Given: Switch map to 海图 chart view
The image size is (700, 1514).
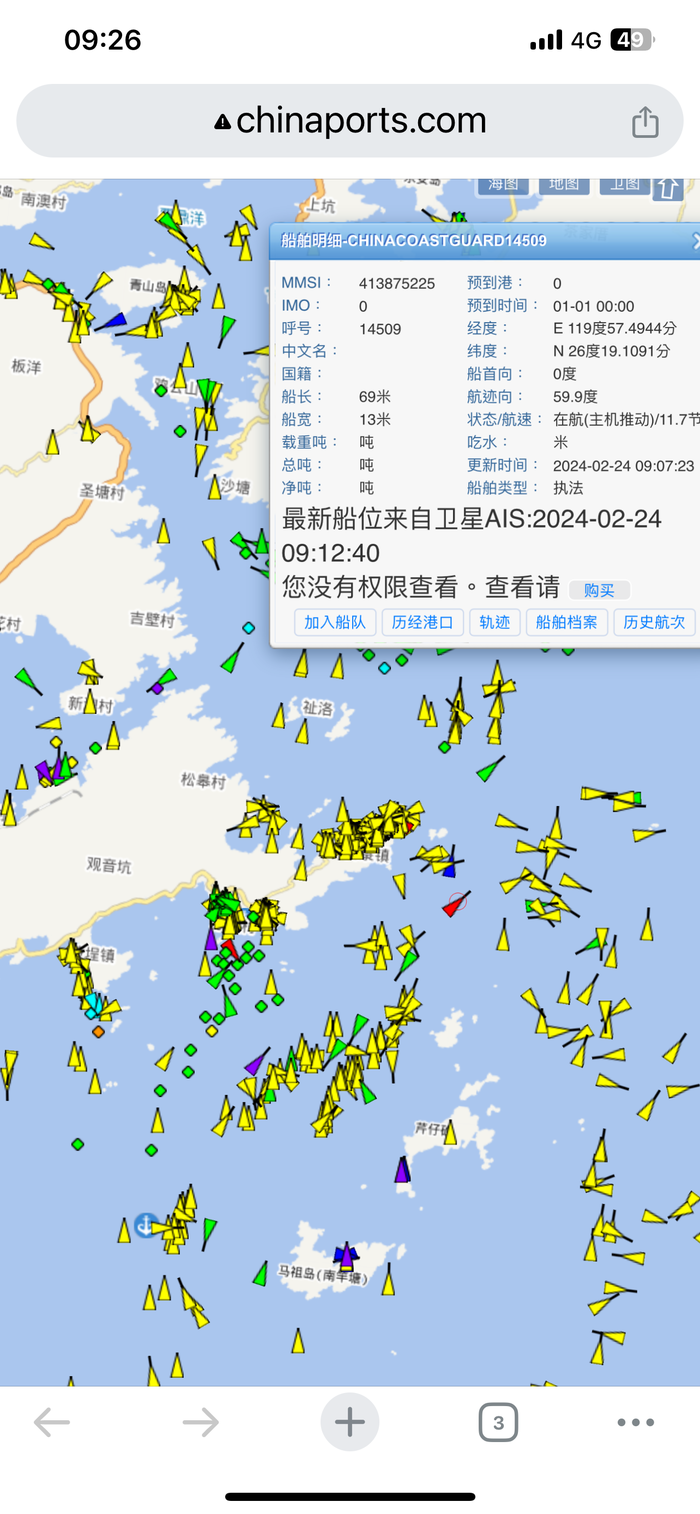Looking at the screenshot, I should 503,184.
